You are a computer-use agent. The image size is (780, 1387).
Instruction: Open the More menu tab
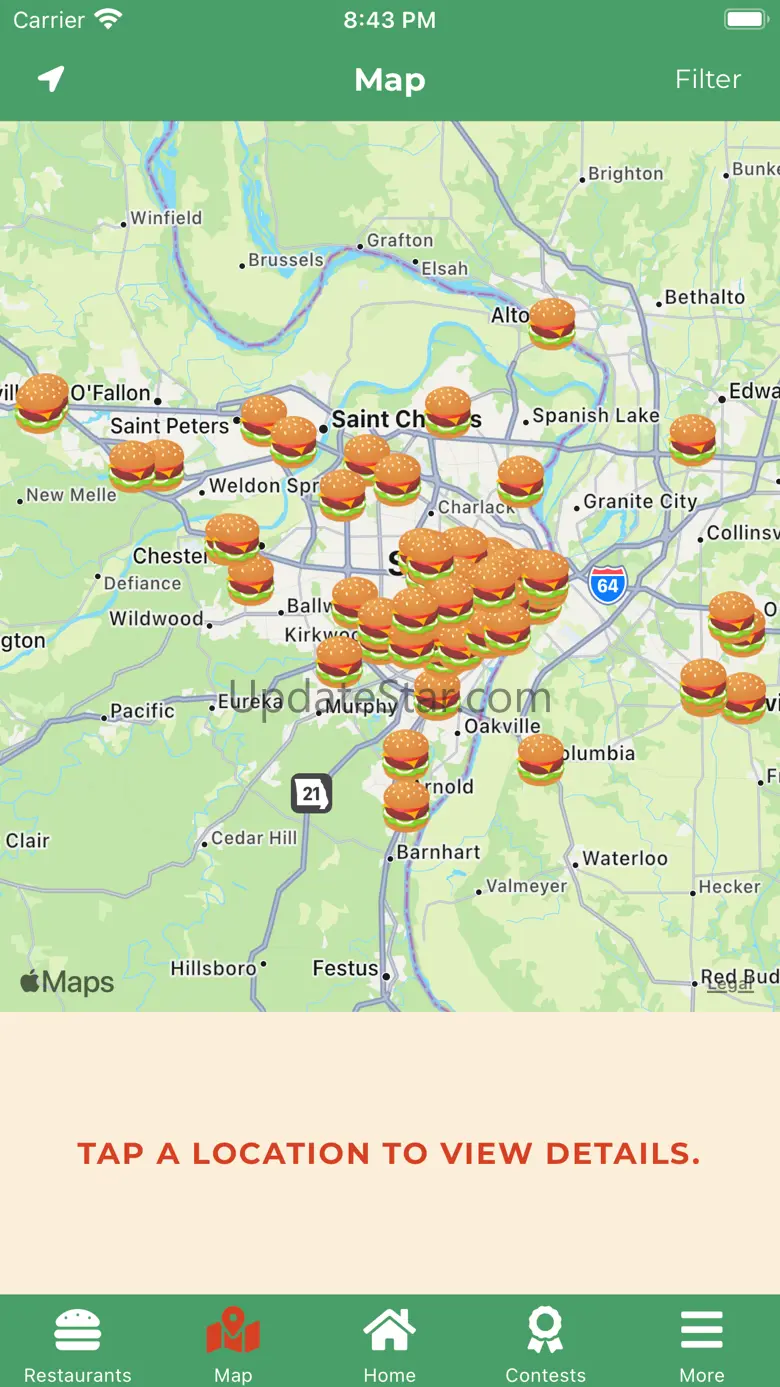point(701,1344)
